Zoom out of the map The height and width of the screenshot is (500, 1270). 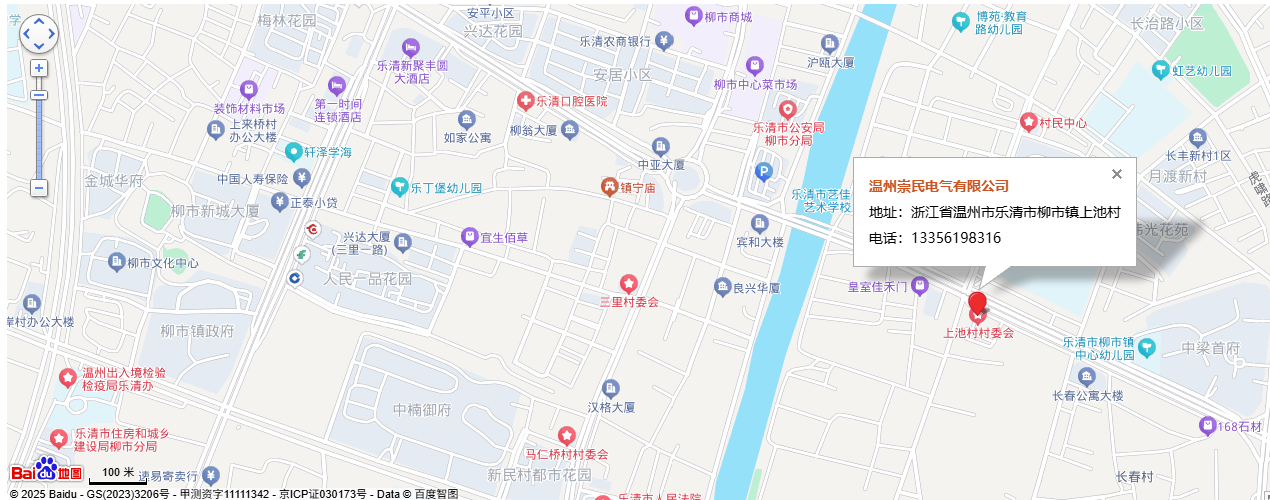tap(39, 187)
